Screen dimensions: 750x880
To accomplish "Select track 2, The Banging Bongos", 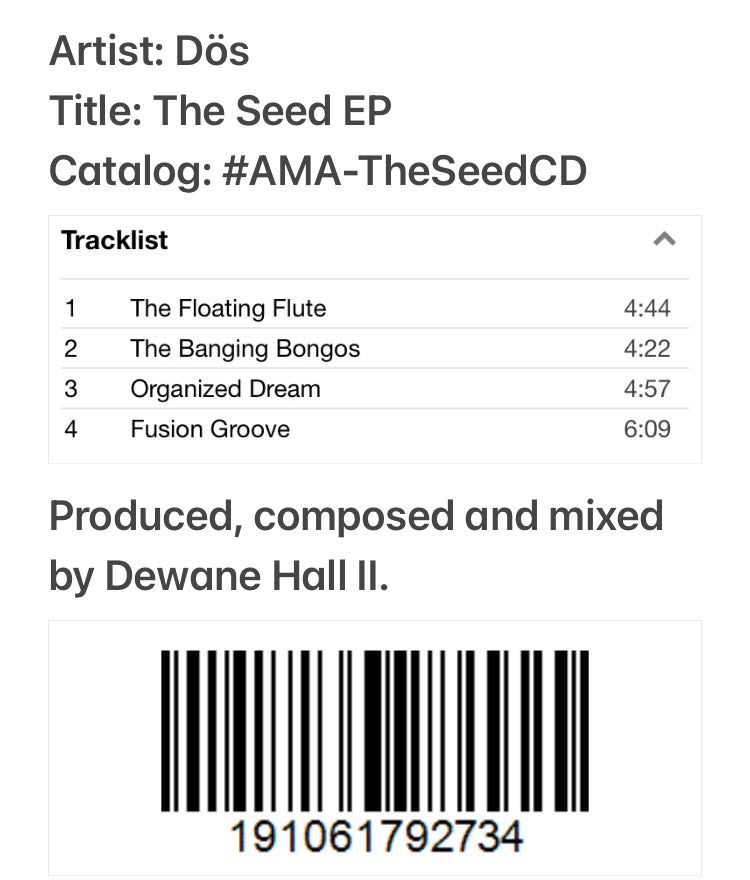I will point(245,348).
